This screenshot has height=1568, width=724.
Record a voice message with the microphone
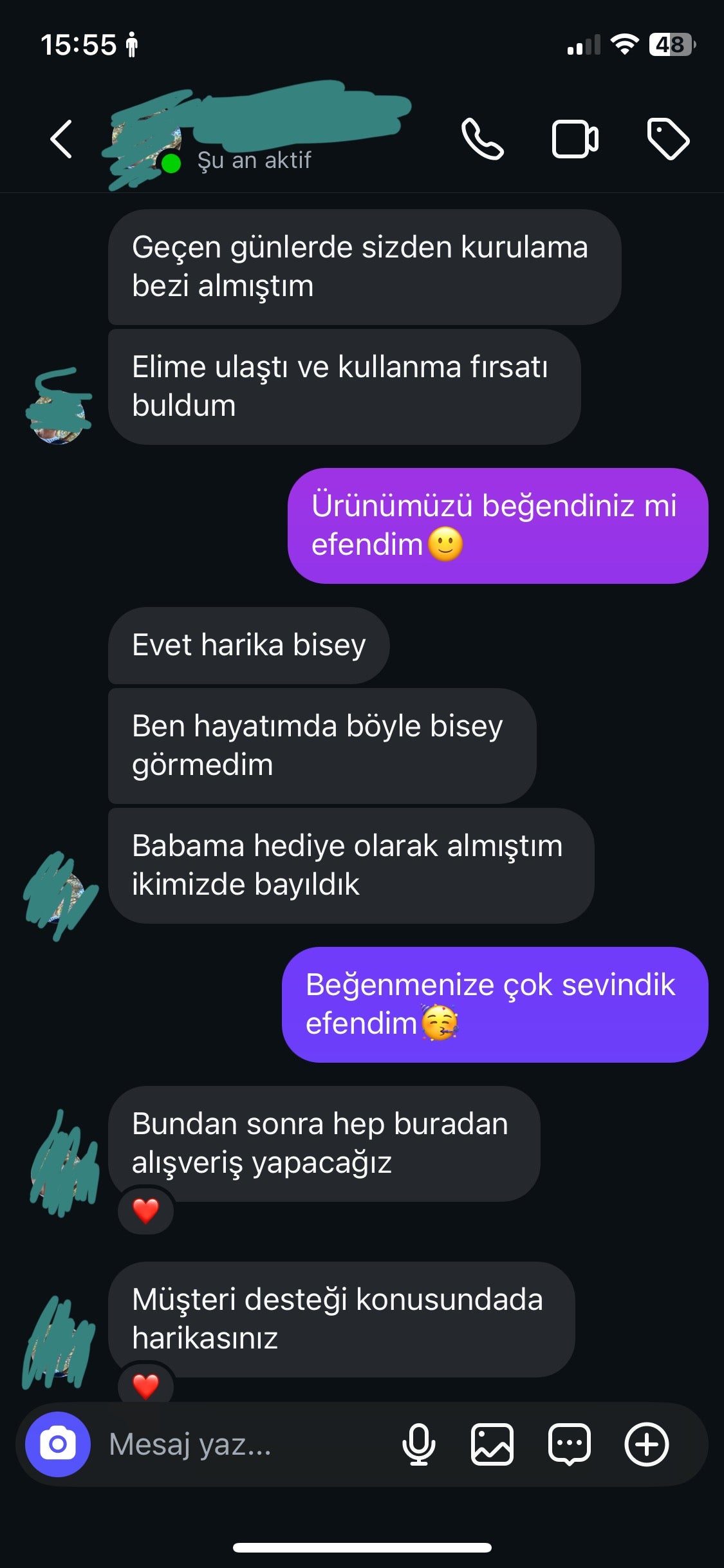tap(418, 1444)
